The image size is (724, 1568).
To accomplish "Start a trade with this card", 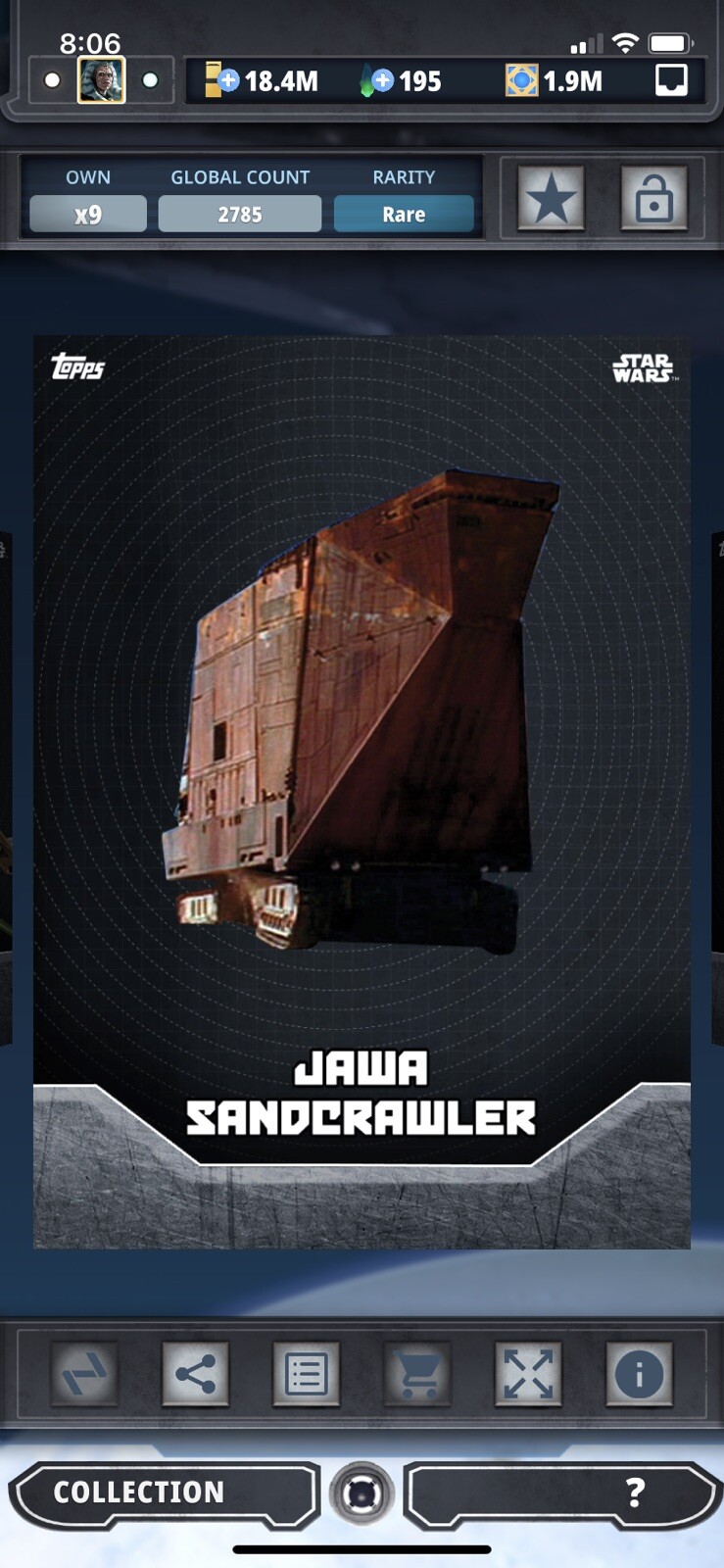I will (x=84, y=1374).
